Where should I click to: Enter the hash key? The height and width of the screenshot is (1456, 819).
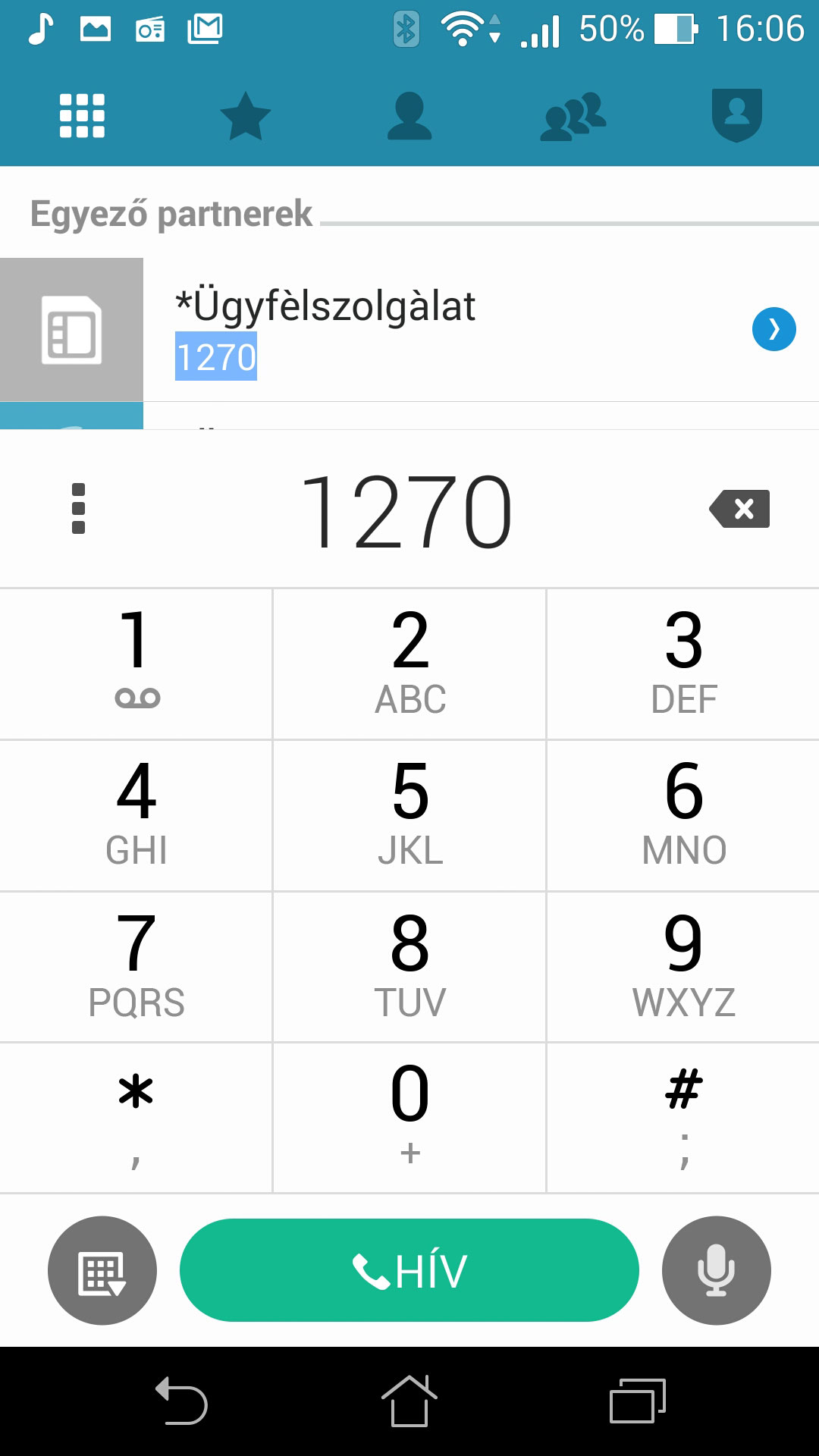[683, 1118]
